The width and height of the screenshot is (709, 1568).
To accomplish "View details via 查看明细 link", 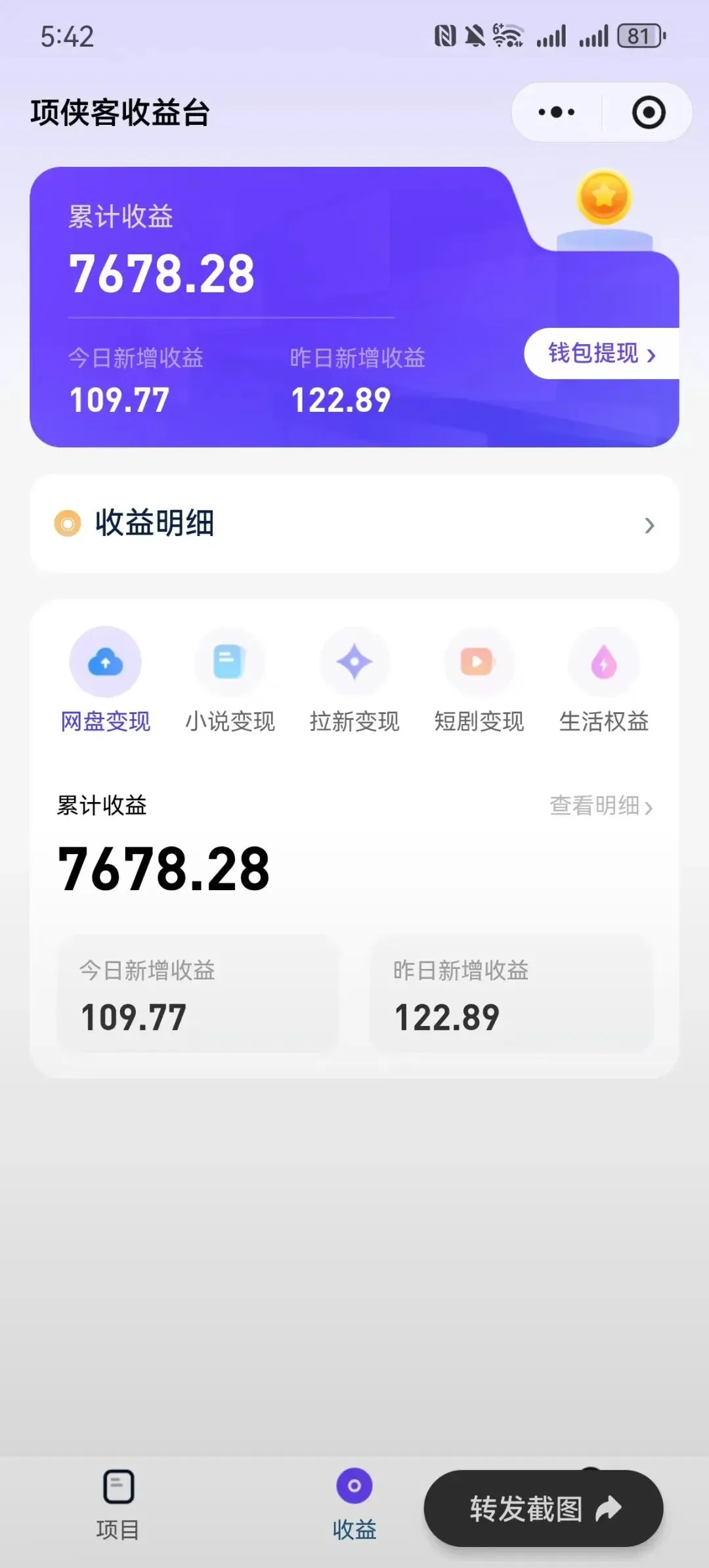I will 601,806.
